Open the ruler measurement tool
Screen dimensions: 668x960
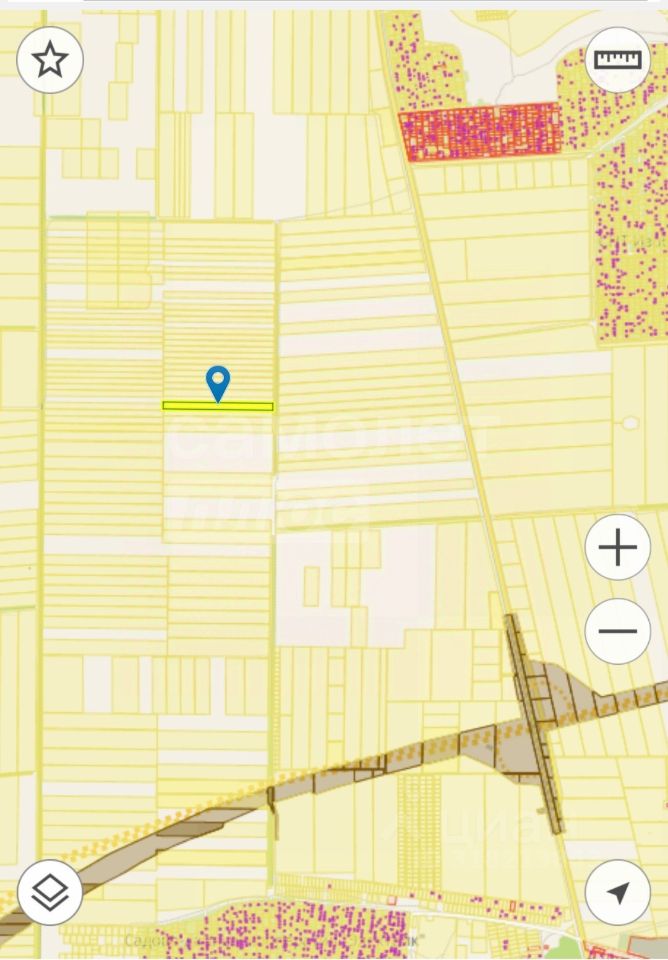618,60
